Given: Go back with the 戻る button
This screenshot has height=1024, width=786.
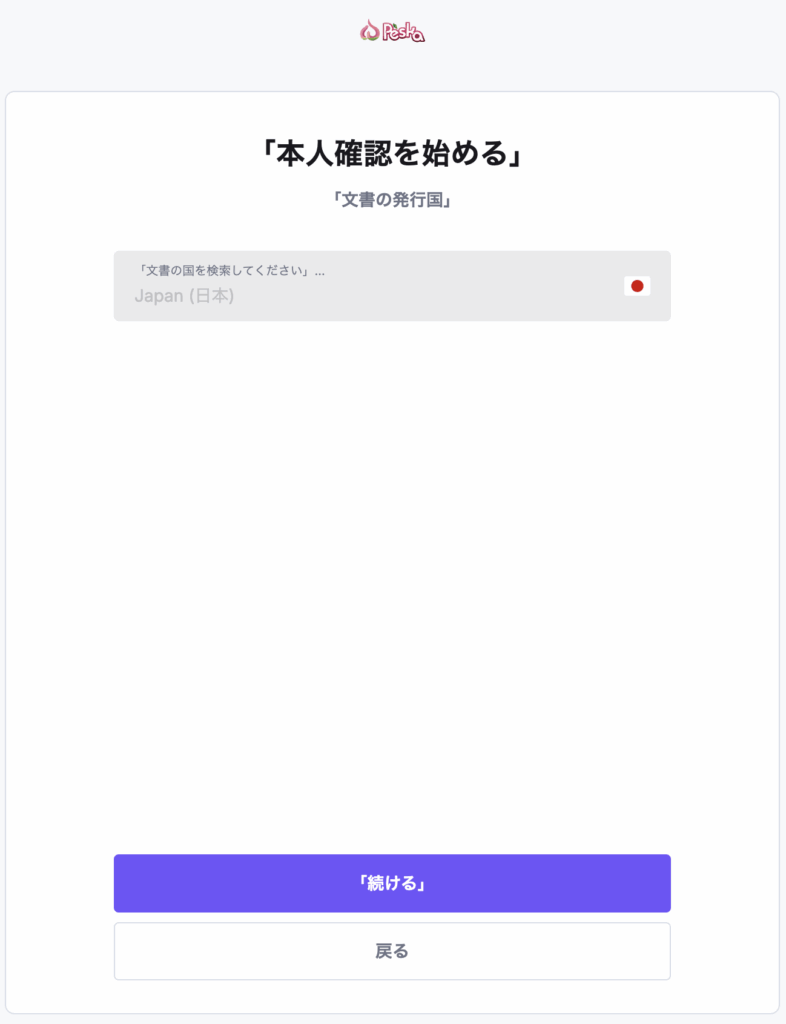Looking at the screenshot, I should coord(392,951).
